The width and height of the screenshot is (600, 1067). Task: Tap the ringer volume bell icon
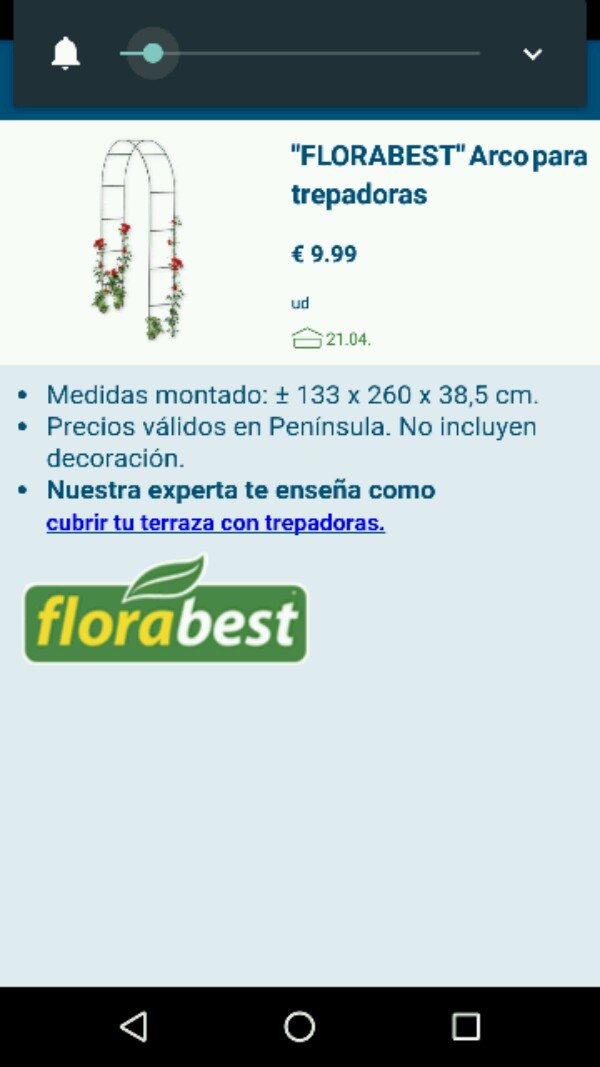click(66, 53)
